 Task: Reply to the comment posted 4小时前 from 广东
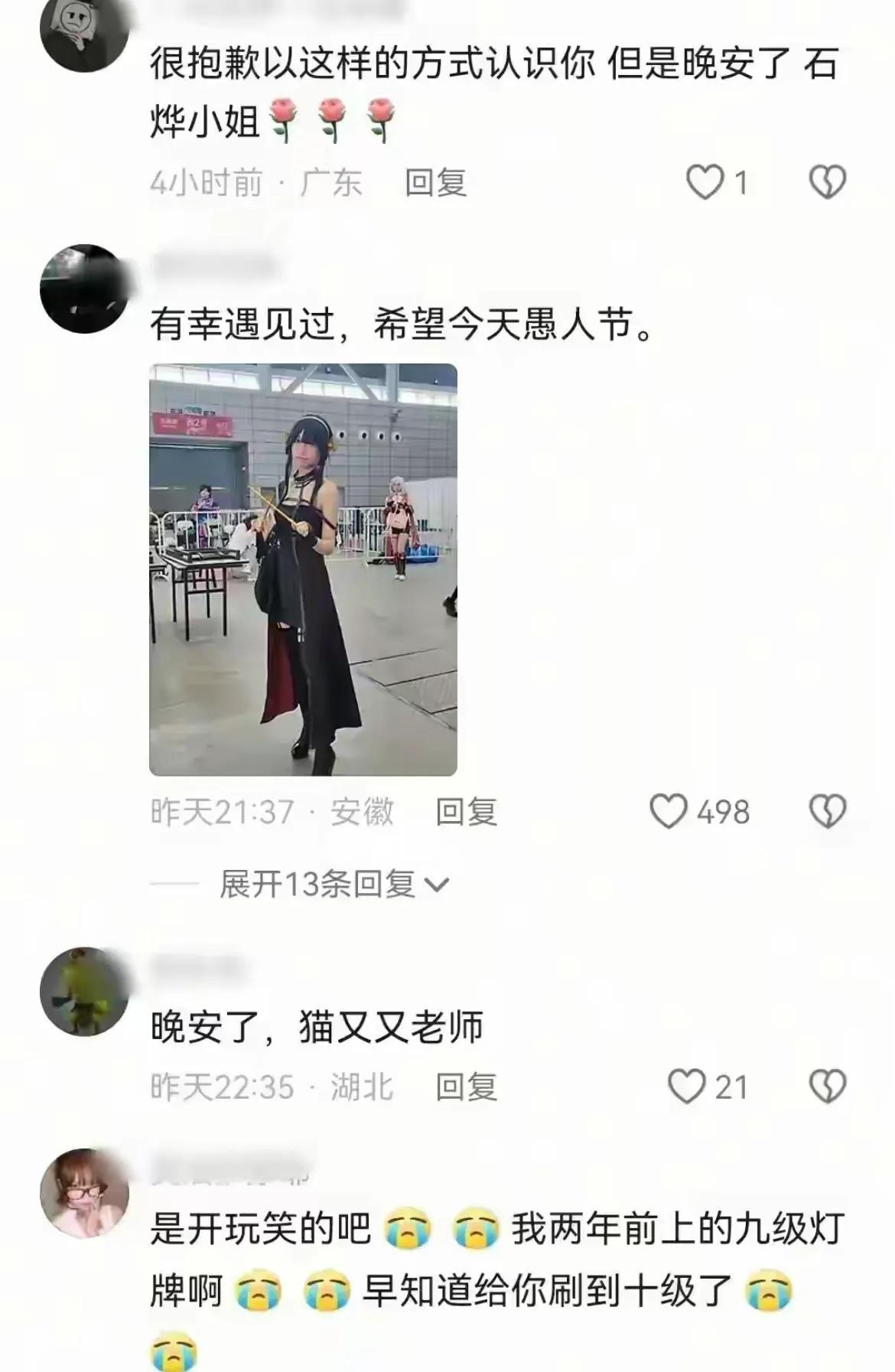435,184
